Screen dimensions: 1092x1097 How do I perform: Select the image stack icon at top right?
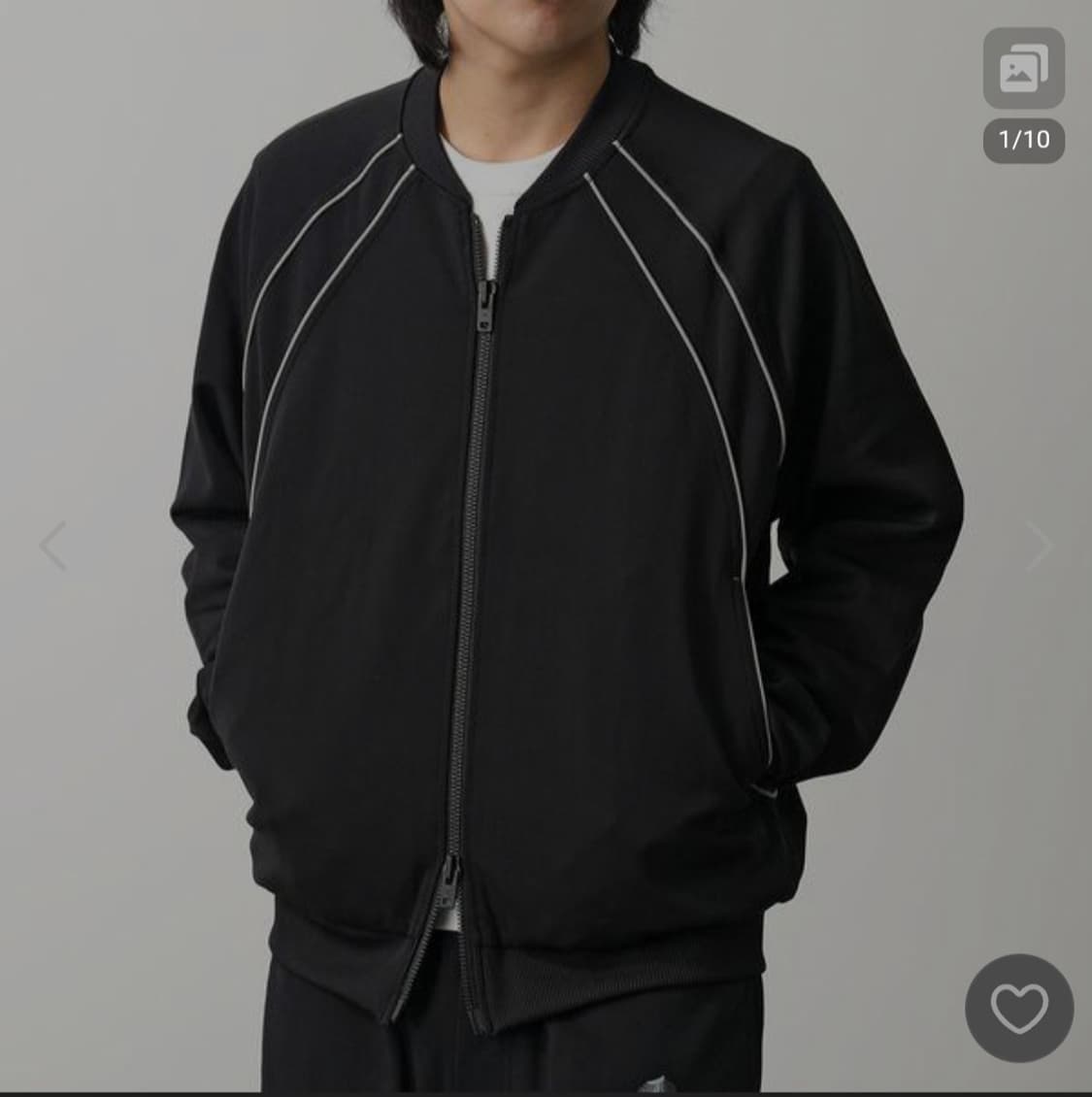pos(1022,66)
